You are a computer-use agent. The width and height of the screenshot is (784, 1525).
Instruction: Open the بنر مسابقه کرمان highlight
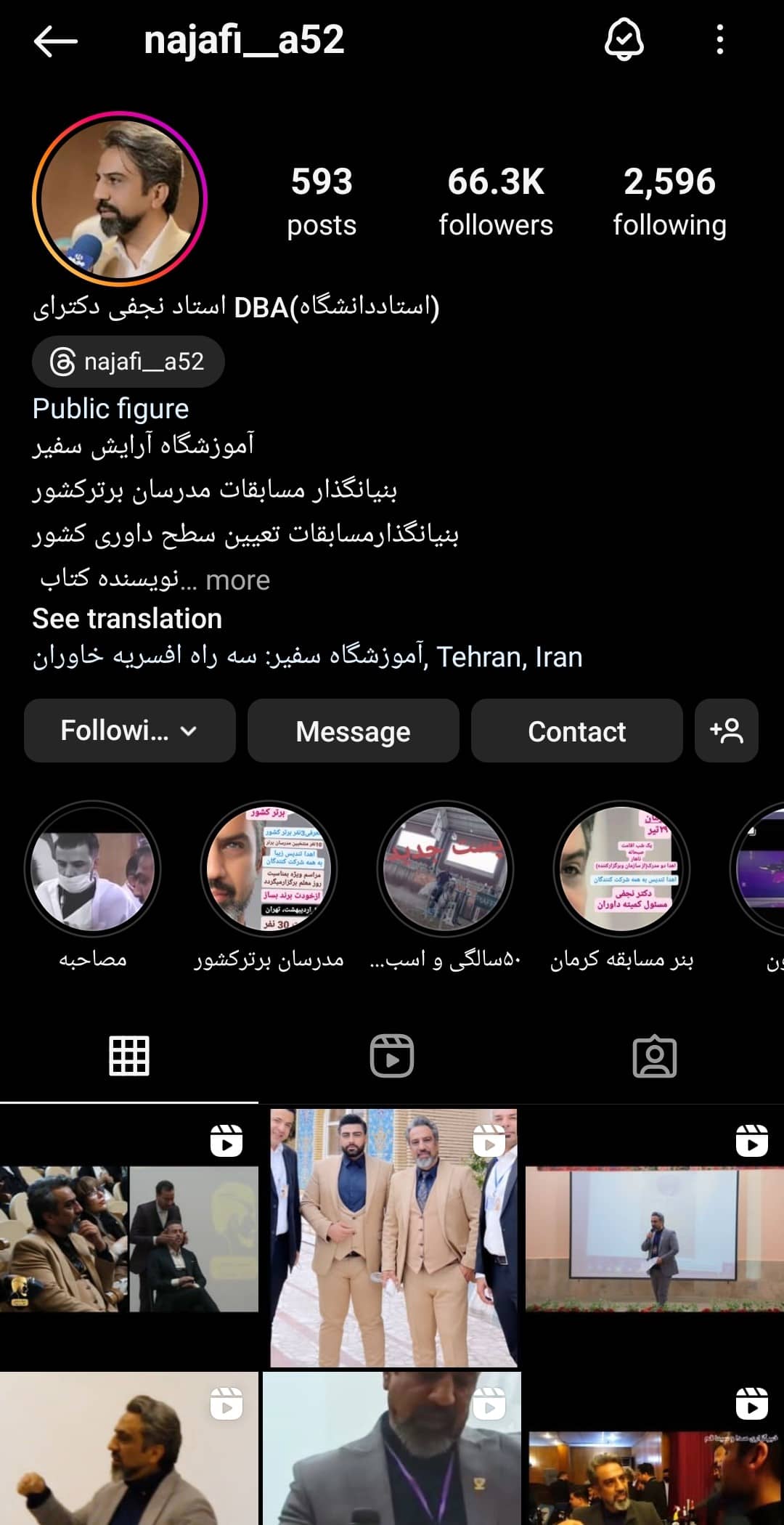click(x=621, y=869)
